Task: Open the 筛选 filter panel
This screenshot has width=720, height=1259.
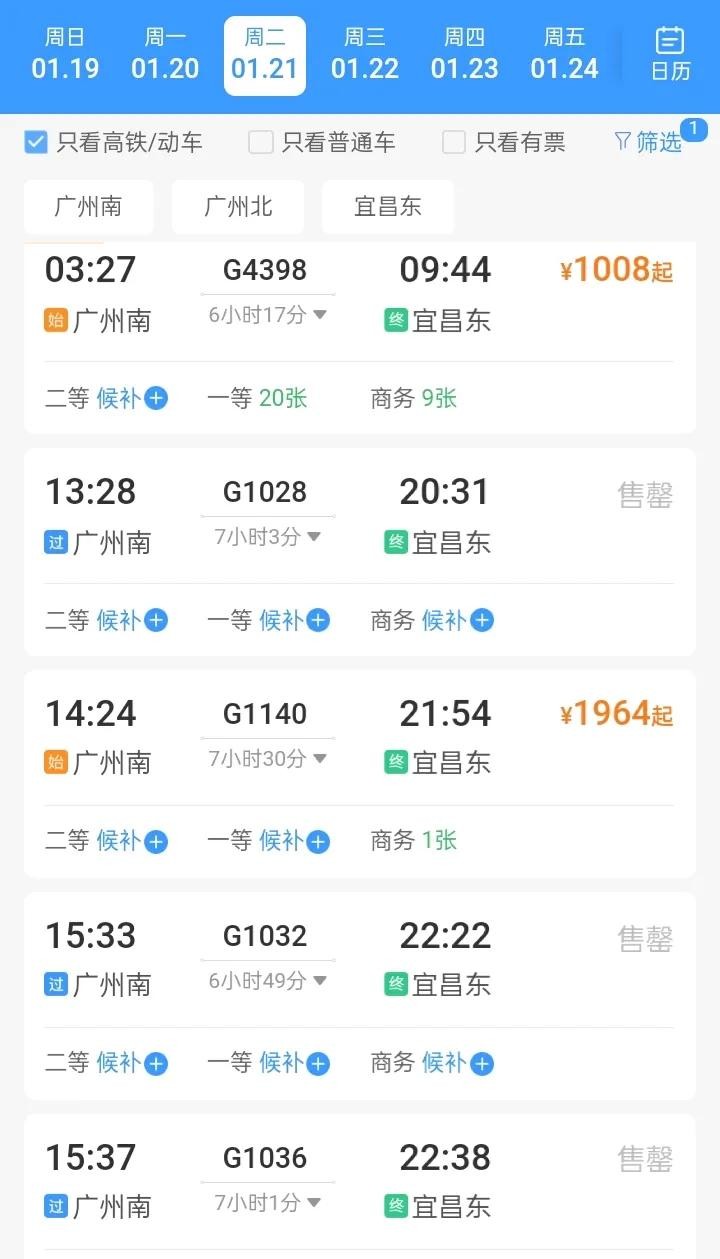Action: [x=650, y=142]
